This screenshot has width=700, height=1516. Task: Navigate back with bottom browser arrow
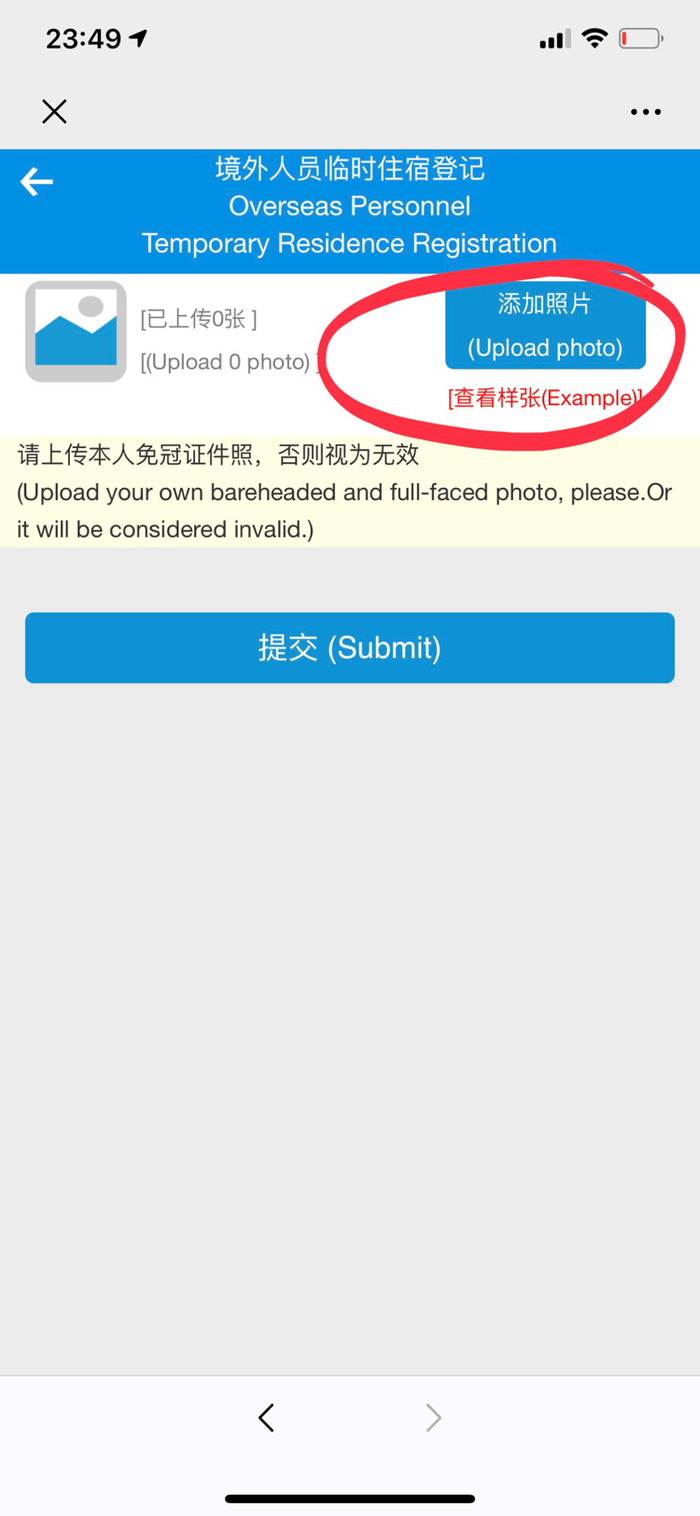tap(266, 1417)
